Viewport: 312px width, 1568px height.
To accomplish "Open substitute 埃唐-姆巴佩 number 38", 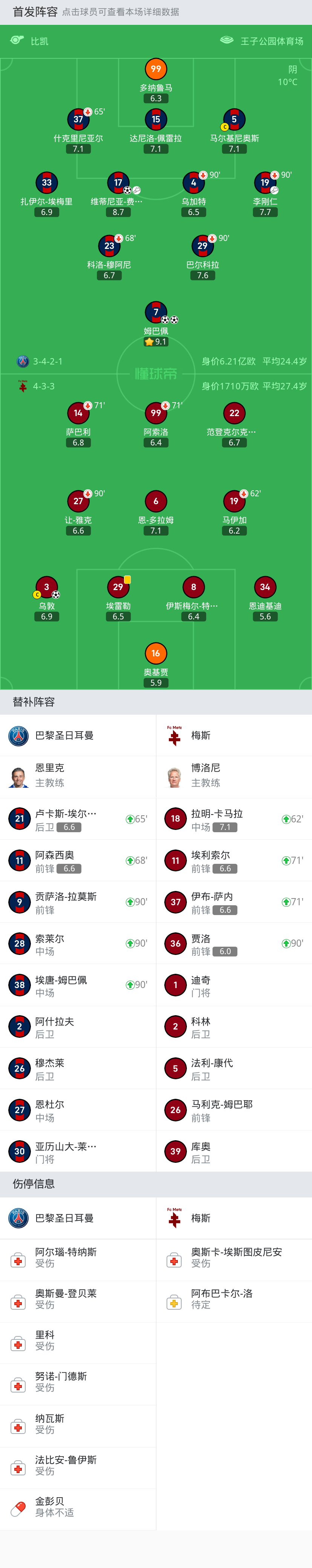I will point(77,985).
